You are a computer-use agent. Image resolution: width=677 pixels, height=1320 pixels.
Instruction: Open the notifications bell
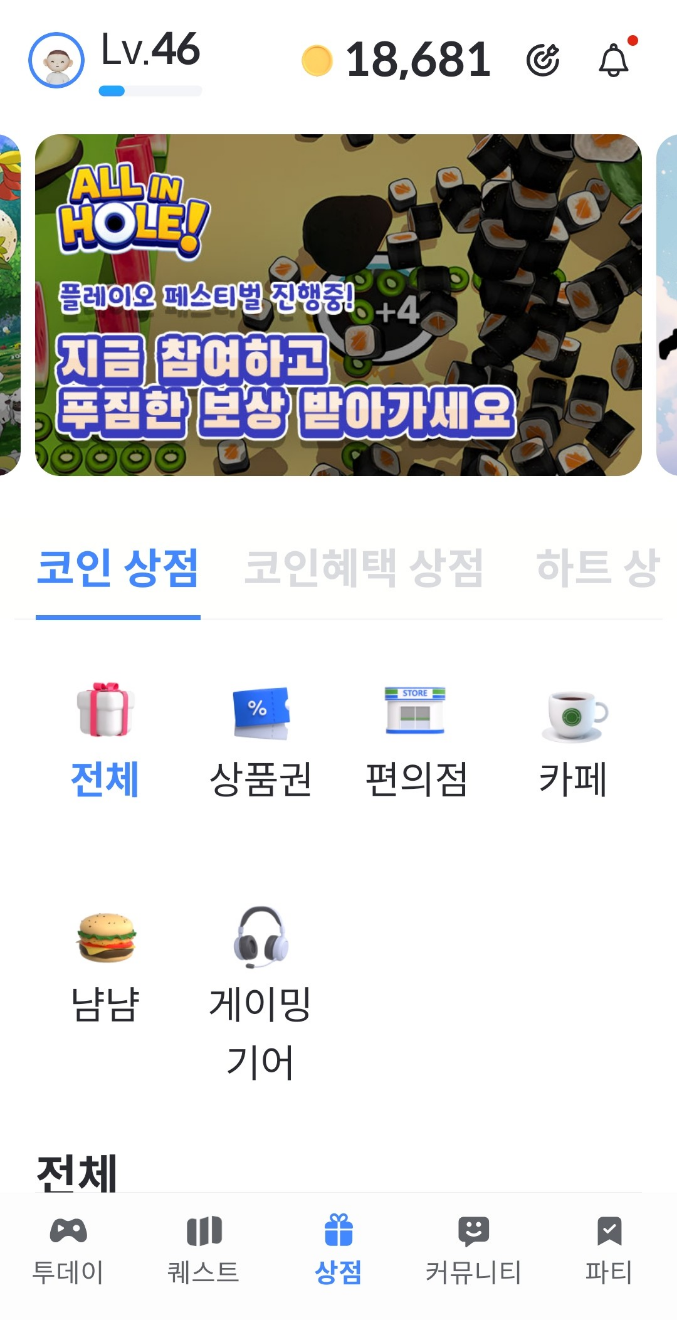coord(614,60)
